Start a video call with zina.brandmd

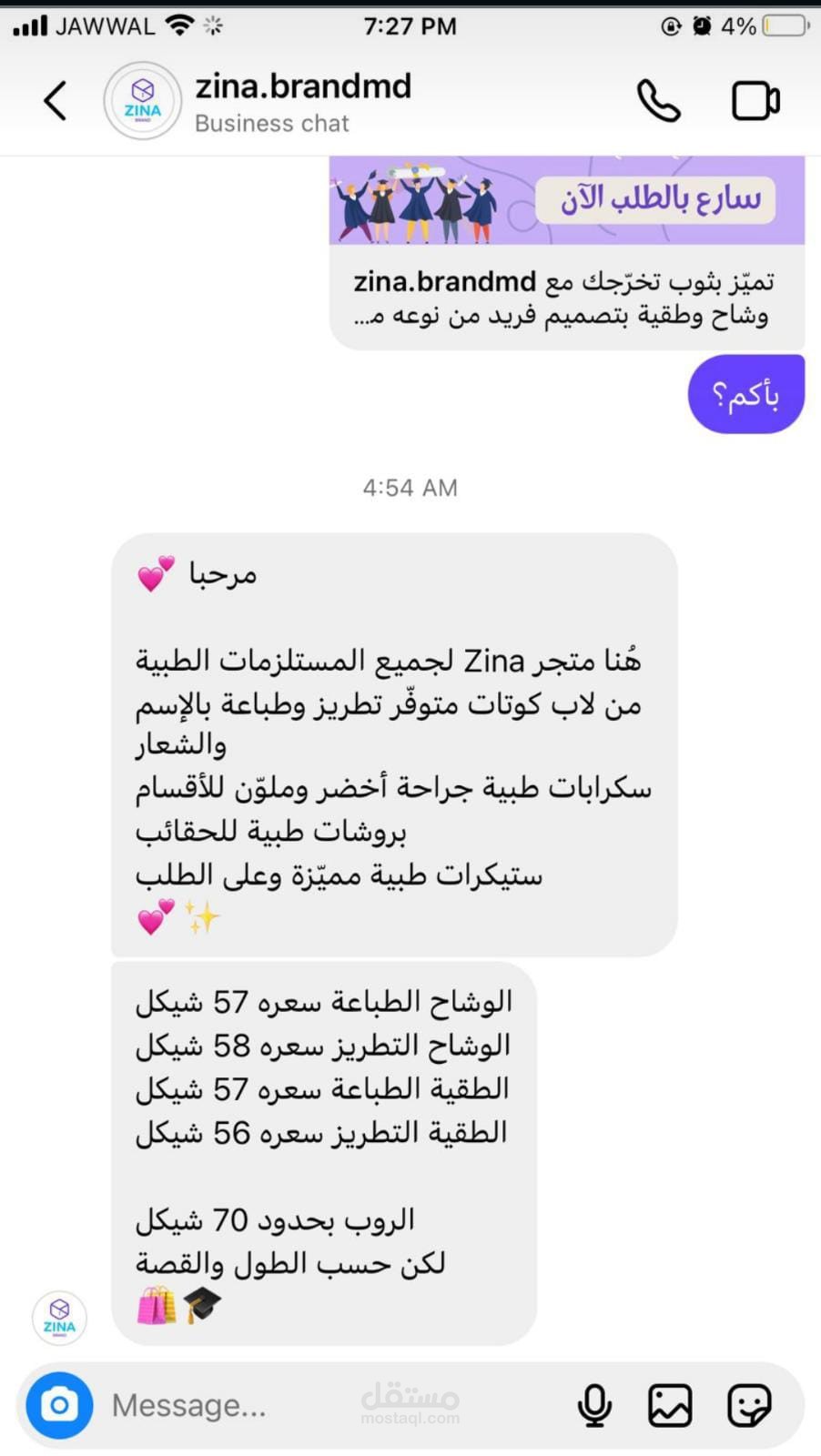click(755, 101)
